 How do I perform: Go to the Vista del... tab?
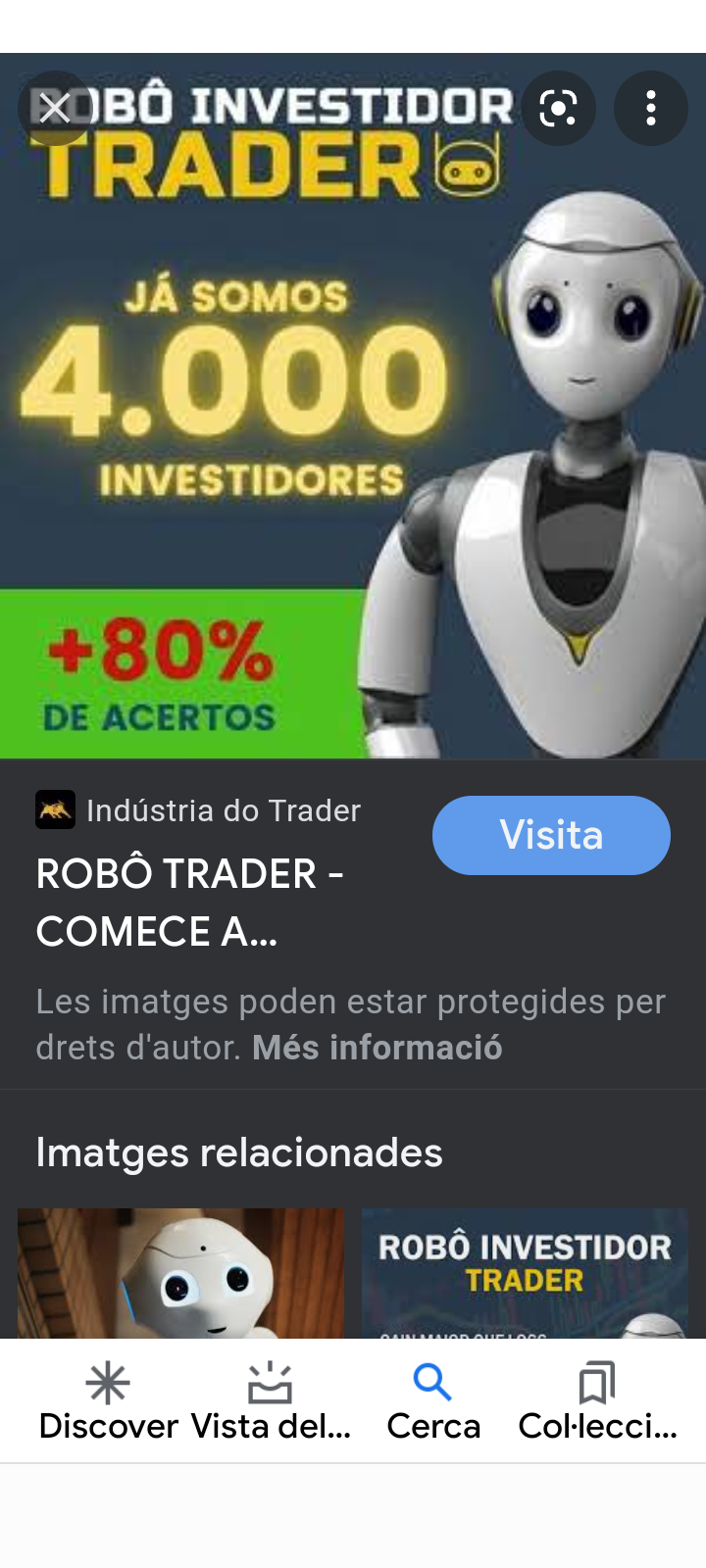coord(271,1401)
